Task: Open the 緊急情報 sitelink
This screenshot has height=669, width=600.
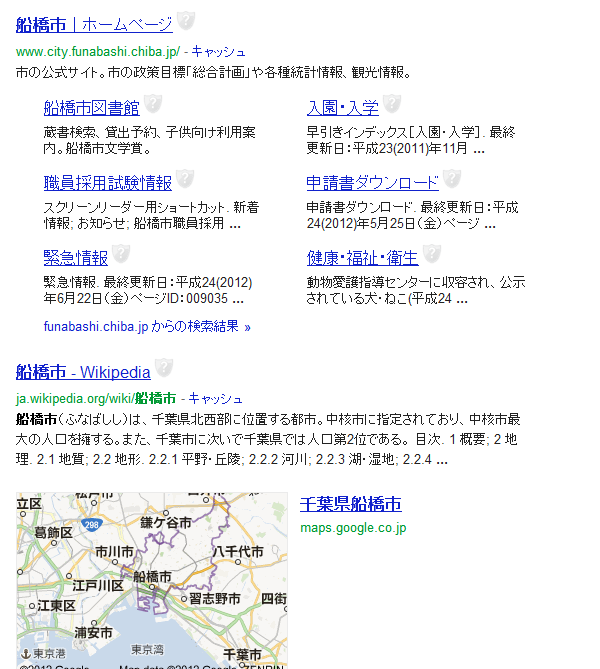Action: click(x=76, y=258)
